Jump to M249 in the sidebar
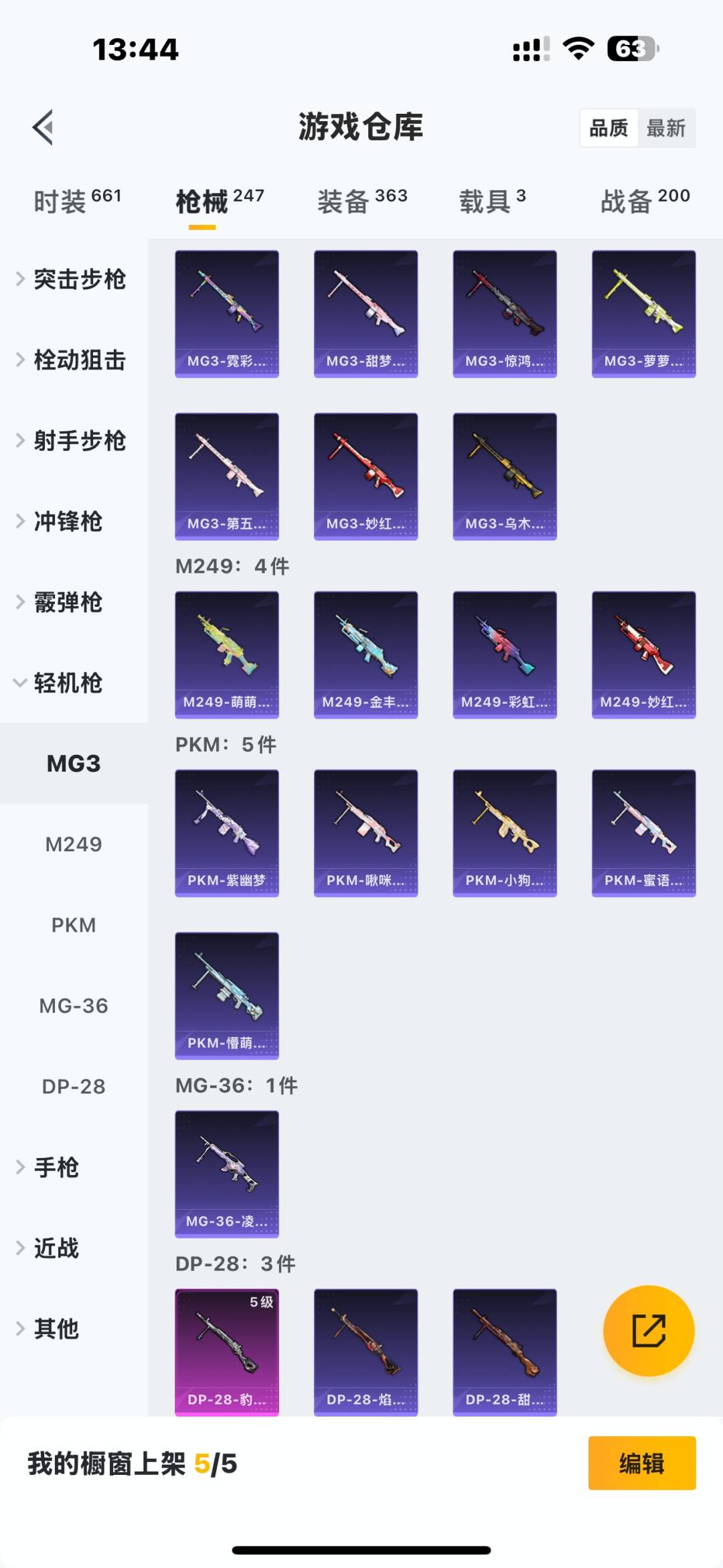 [74, 845]
